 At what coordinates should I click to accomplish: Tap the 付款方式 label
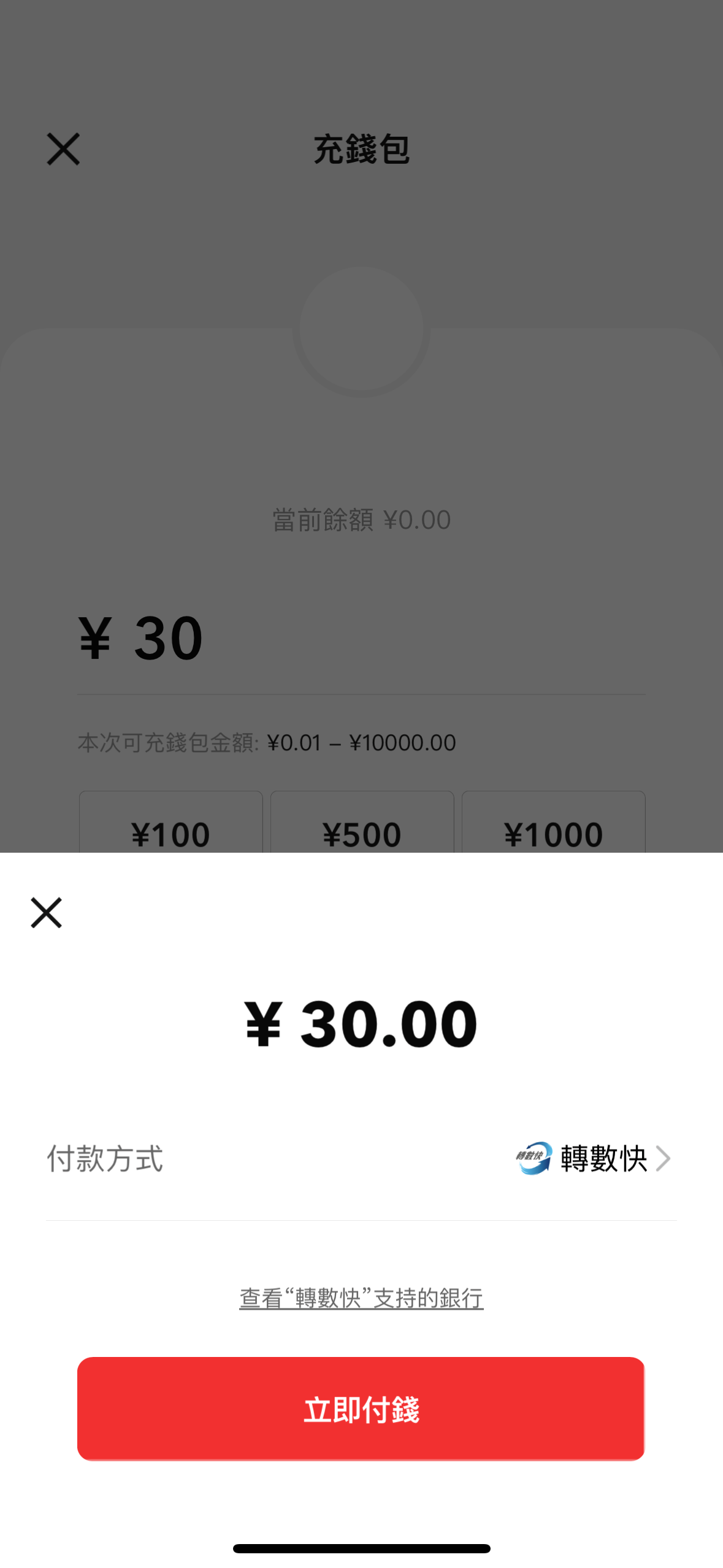(105, 1159)
